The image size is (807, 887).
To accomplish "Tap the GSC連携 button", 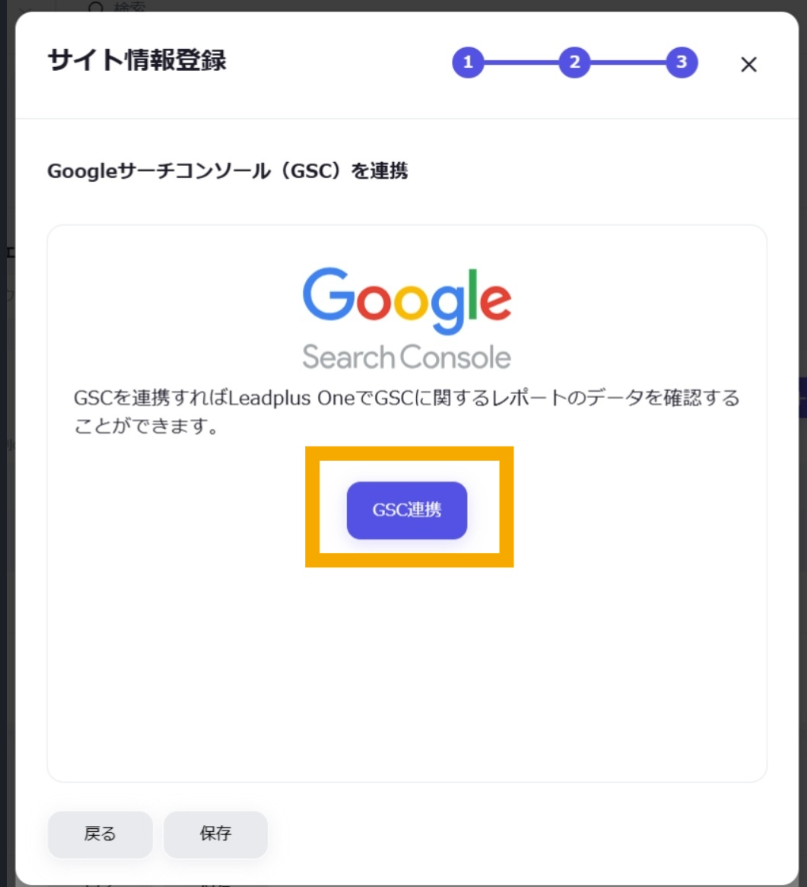I will [407, 510].
